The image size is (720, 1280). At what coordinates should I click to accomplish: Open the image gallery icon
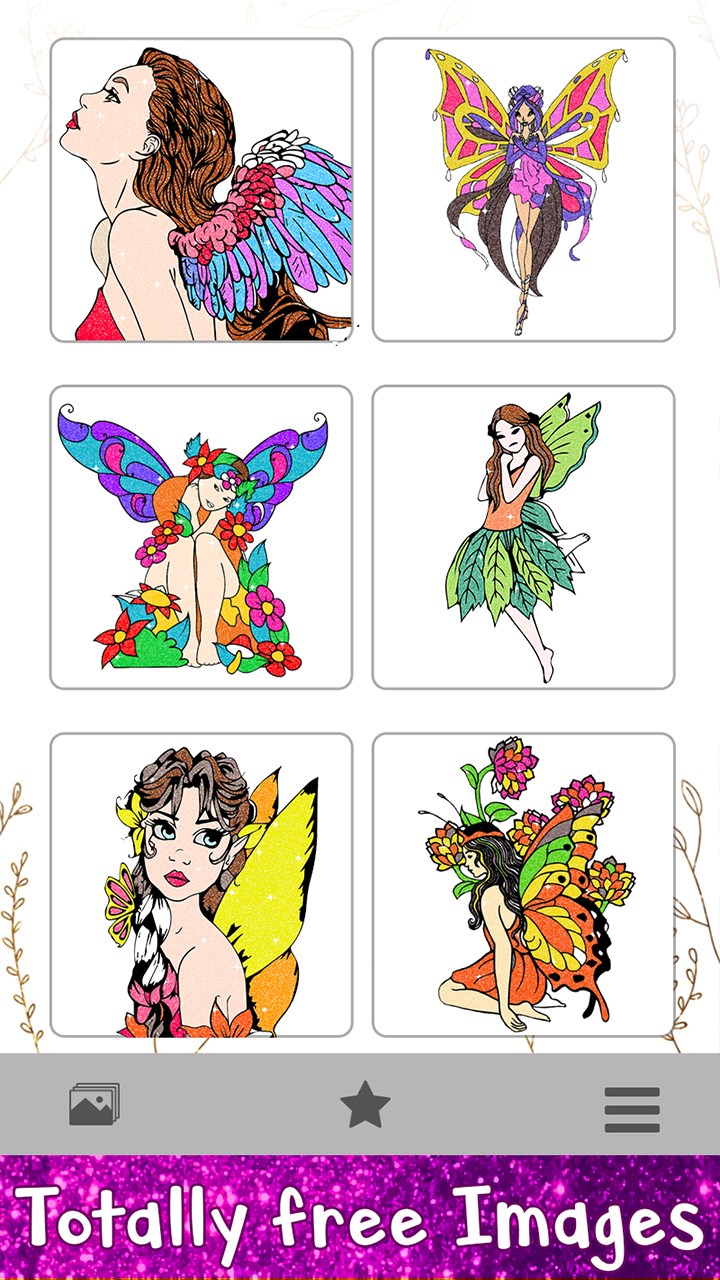[94, 1105]
